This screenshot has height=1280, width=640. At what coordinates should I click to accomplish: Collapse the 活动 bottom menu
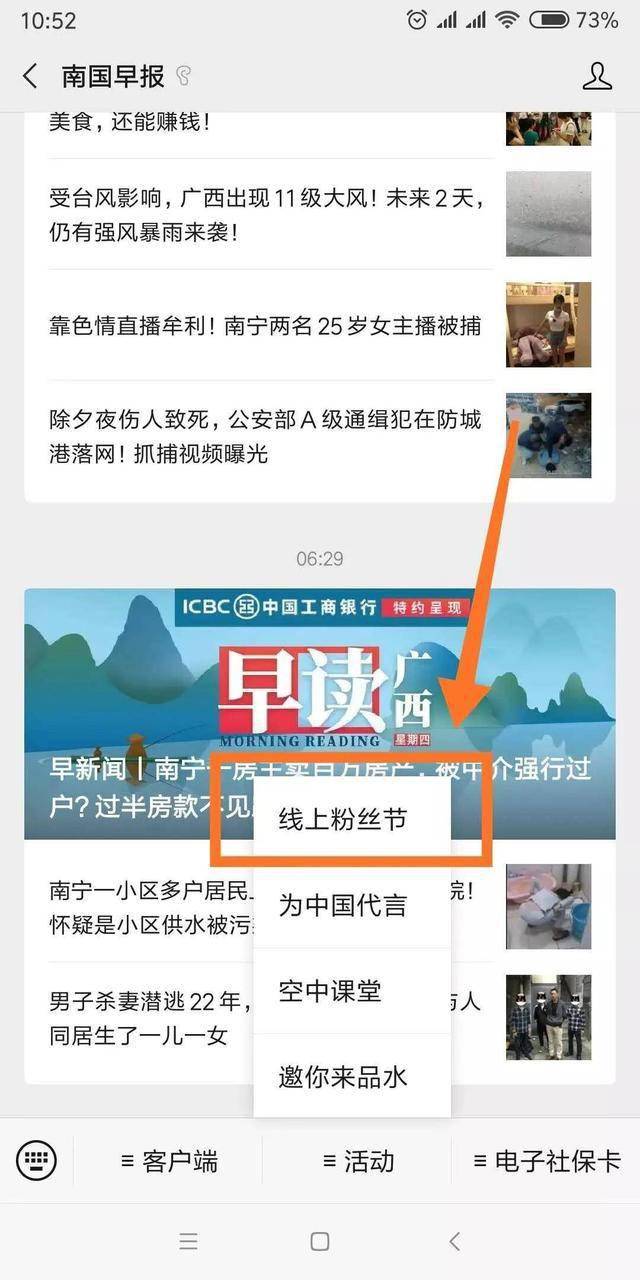coord(357,1161)
